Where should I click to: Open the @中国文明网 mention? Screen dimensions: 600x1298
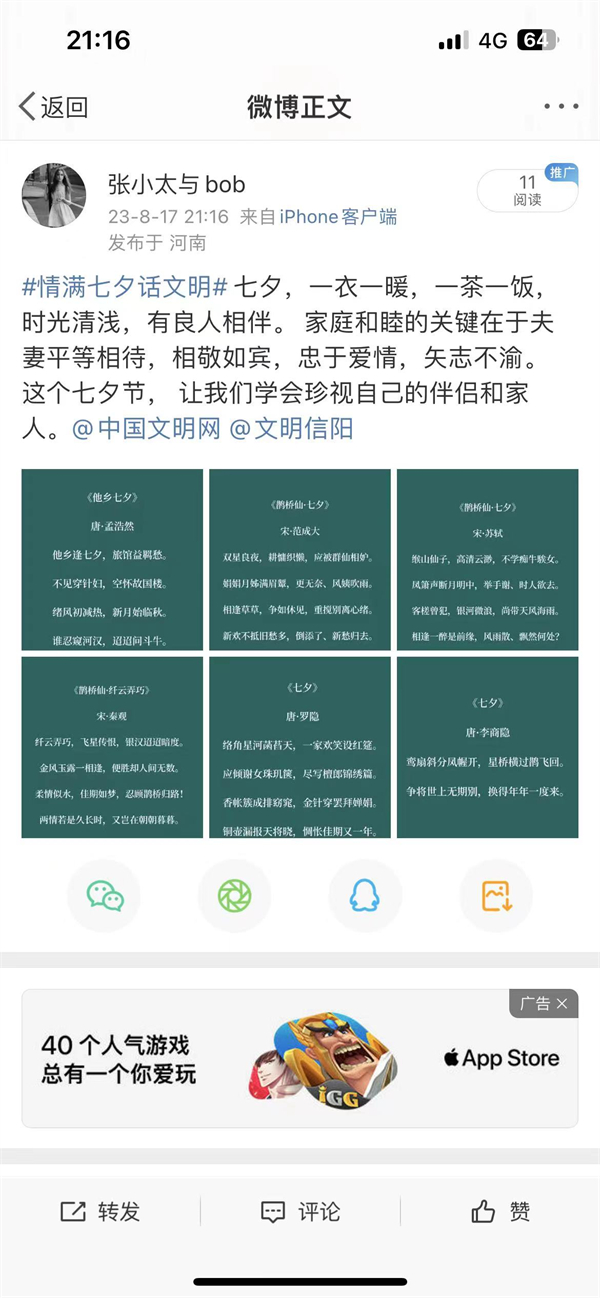pos(146,430)
